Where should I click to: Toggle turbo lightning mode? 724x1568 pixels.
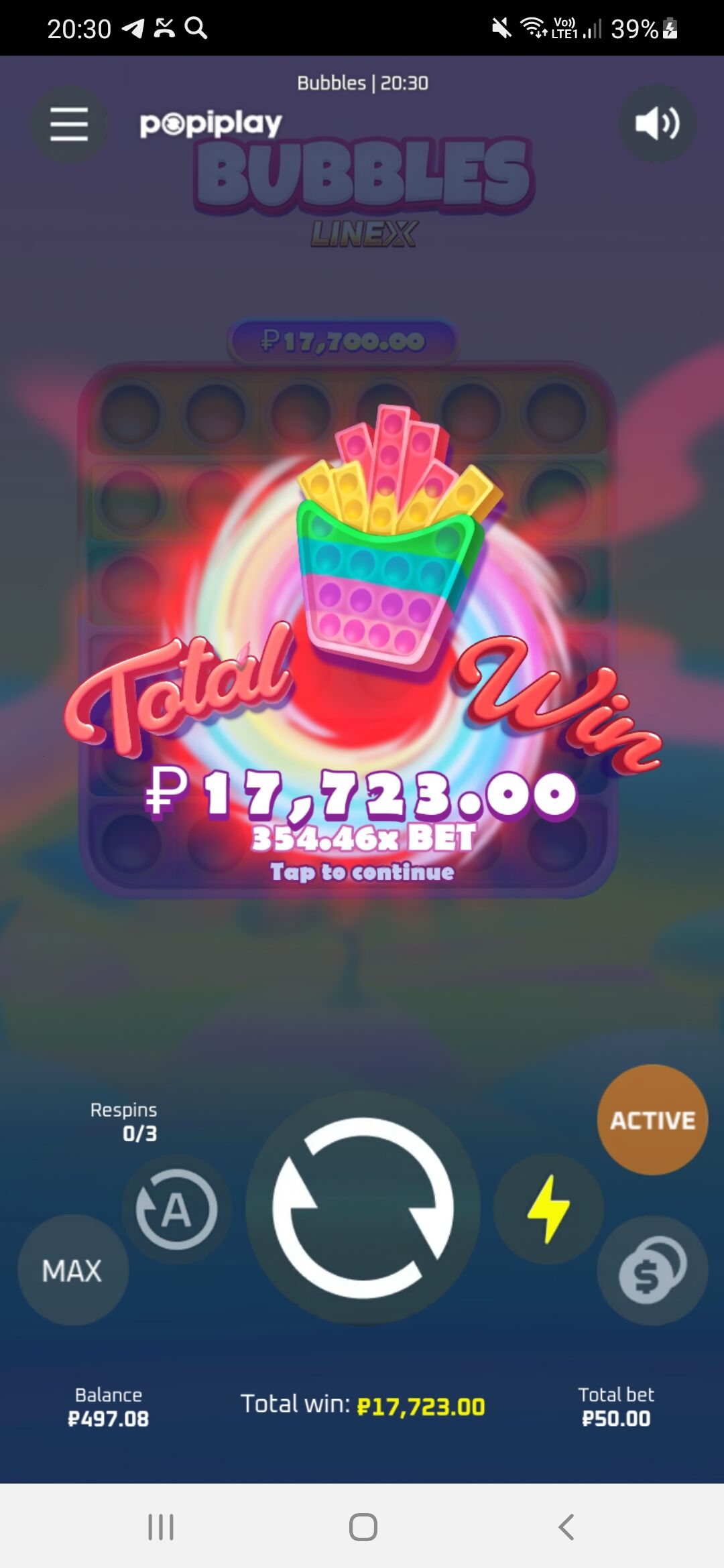548,1208
